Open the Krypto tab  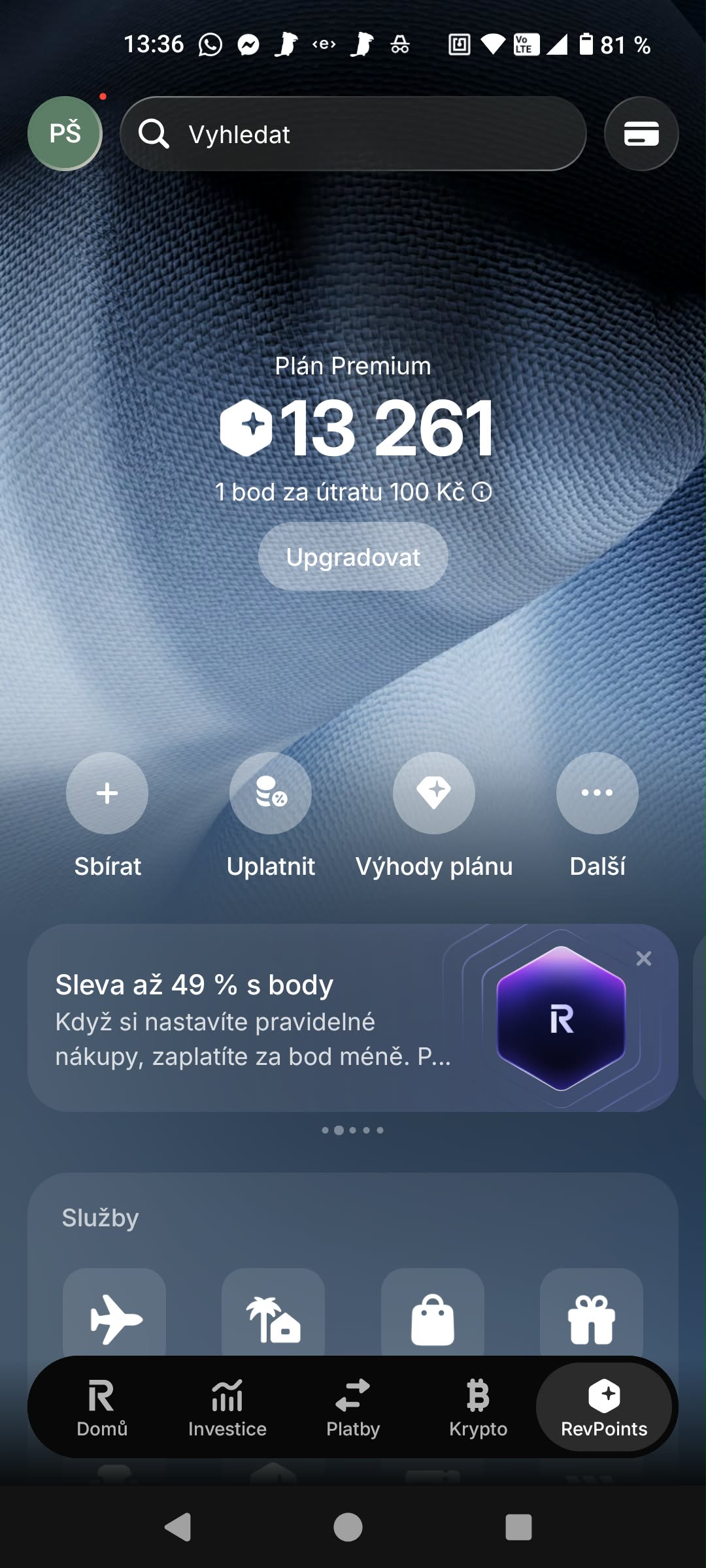tap(479, 1407)
